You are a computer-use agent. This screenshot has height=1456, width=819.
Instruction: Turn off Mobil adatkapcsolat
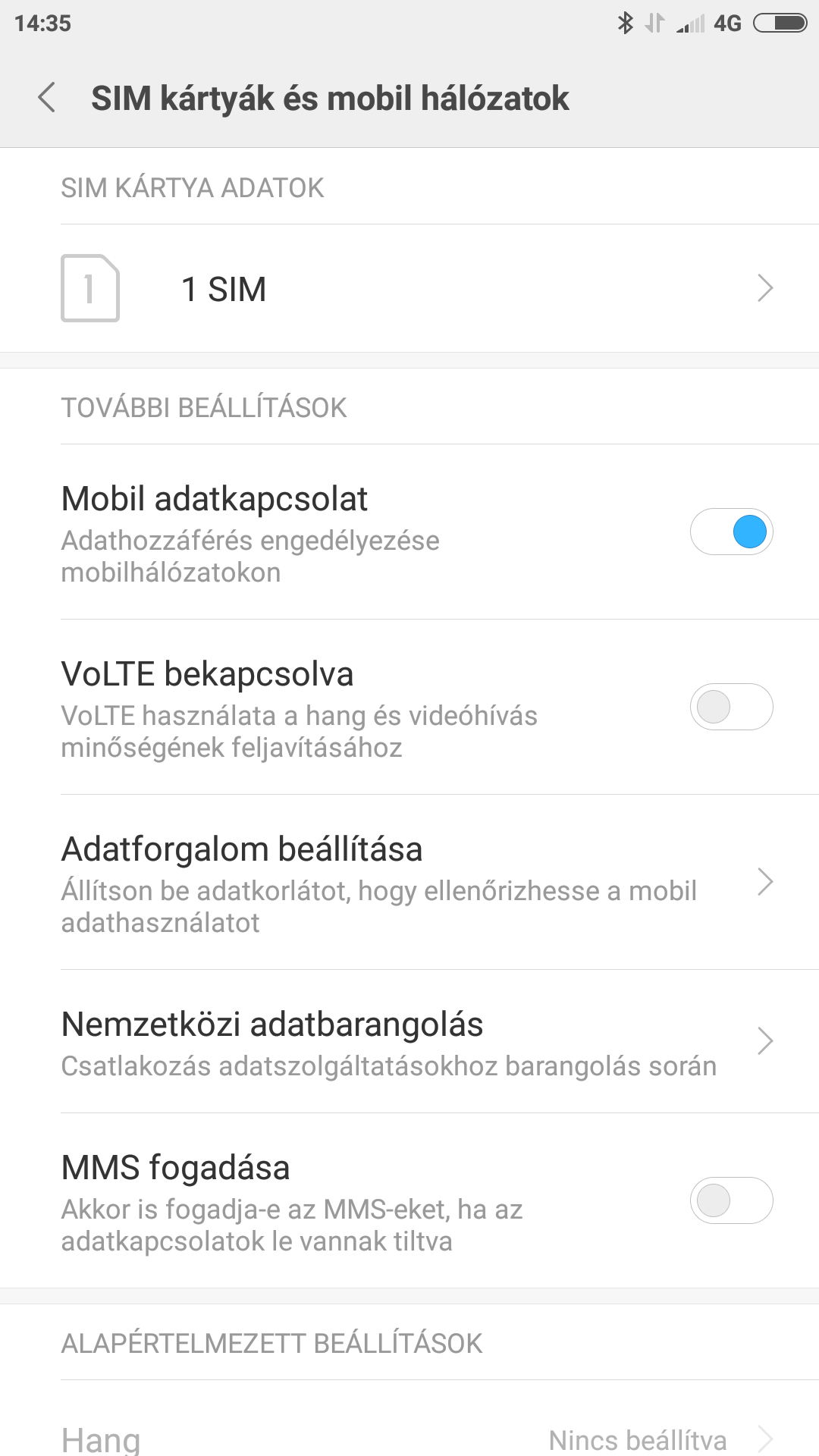(731, 532)
